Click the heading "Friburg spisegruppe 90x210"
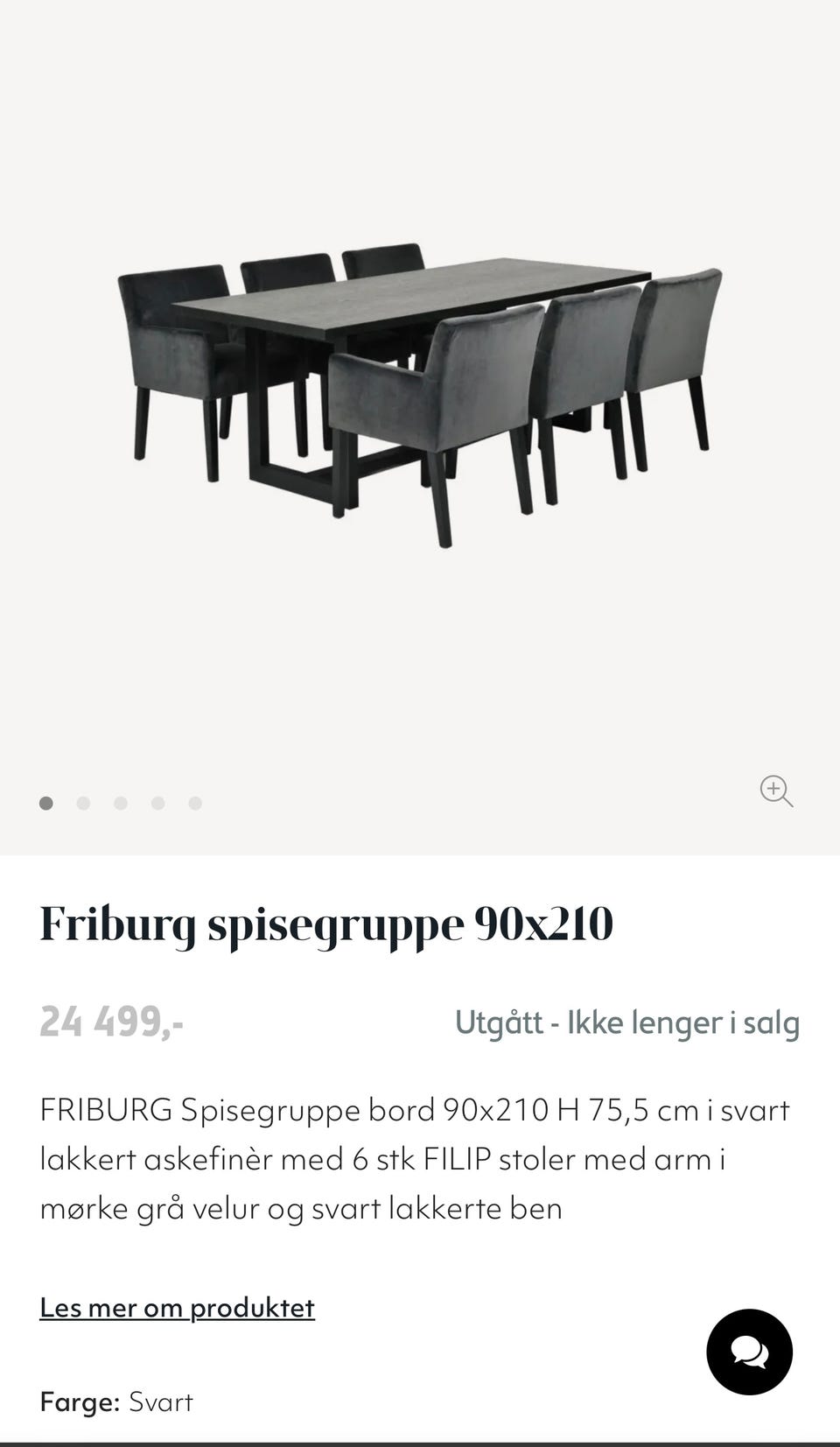The width and height of the screenshot is (840, 1447). [x=327, y=922]
